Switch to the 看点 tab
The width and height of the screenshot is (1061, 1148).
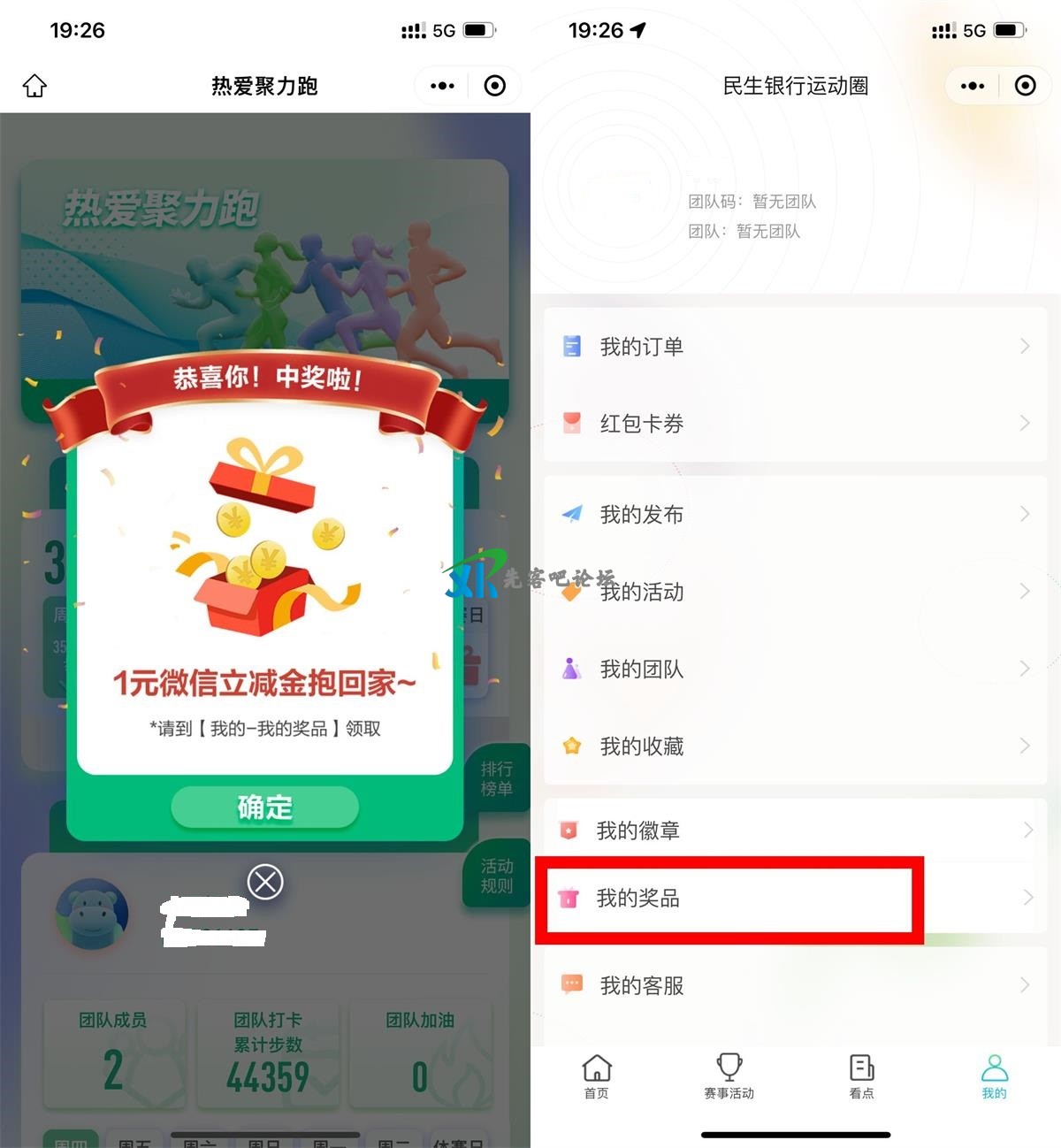click(x=861, y=1076)
